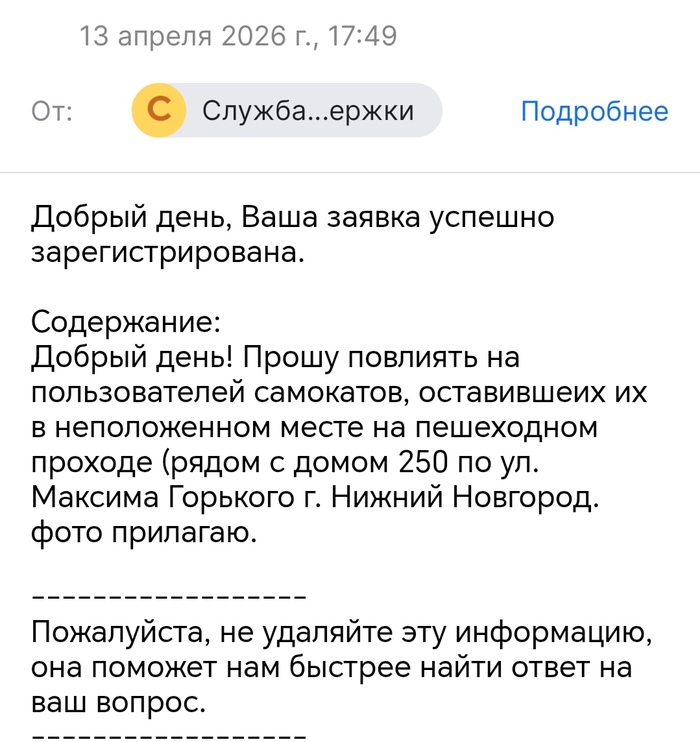The image size is (700, 742).
Task: Tap the Подробнее link
Action: tap(594, 112)
